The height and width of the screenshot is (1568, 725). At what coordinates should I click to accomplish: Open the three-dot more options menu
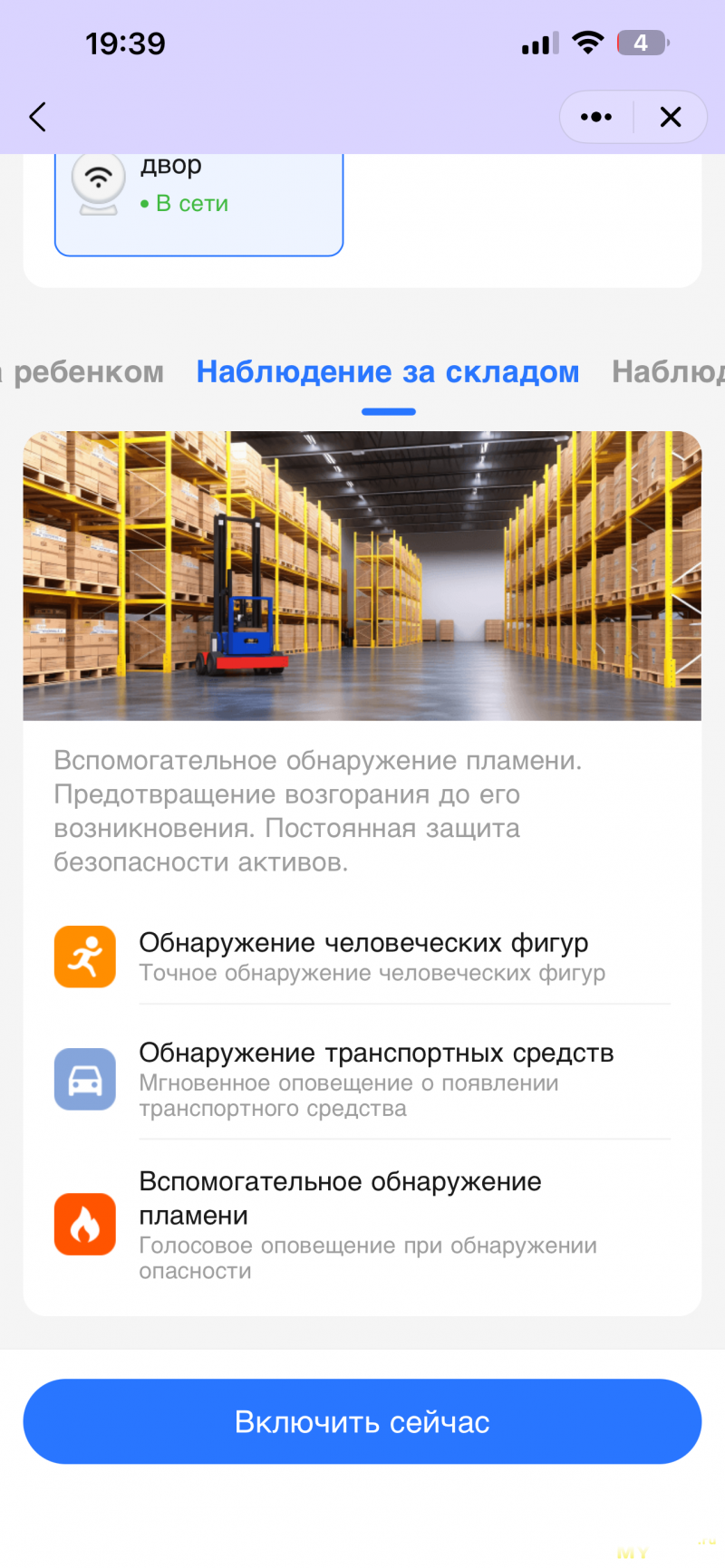click(595, 117)
